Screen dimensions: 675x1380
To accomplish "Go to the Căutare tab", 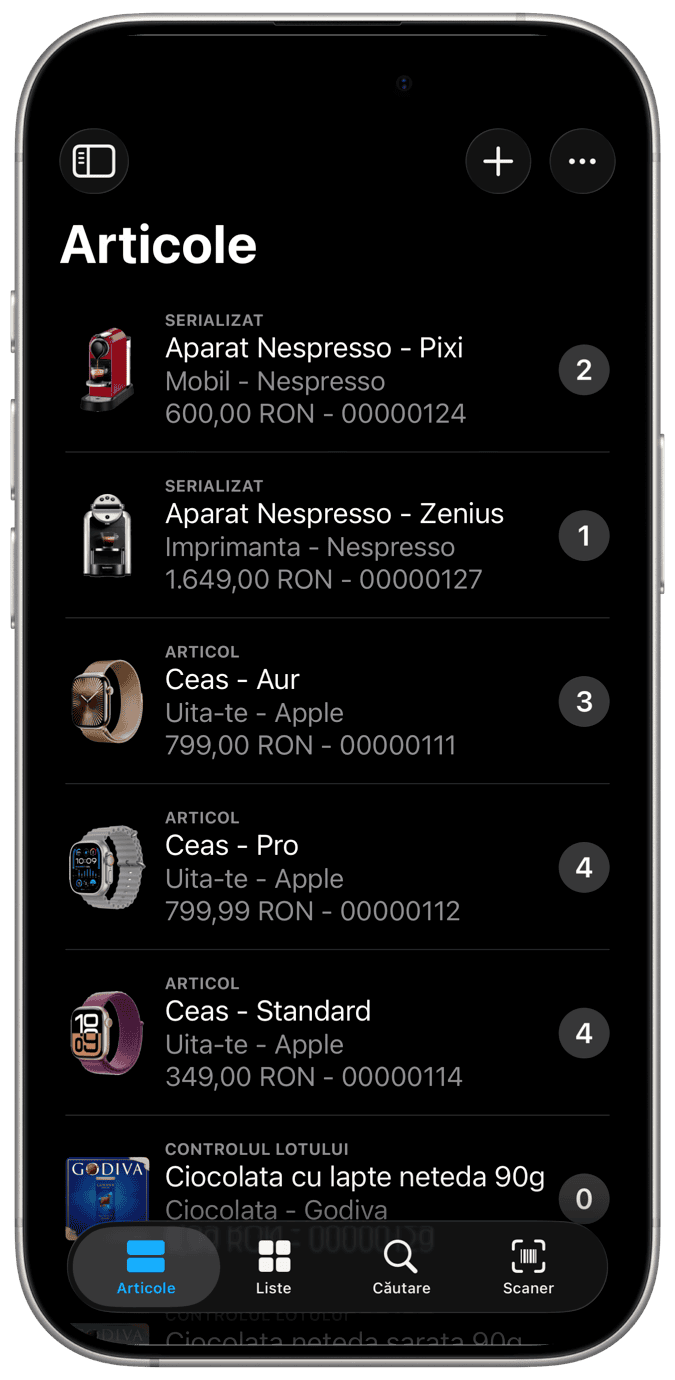I will (401, 1267).
